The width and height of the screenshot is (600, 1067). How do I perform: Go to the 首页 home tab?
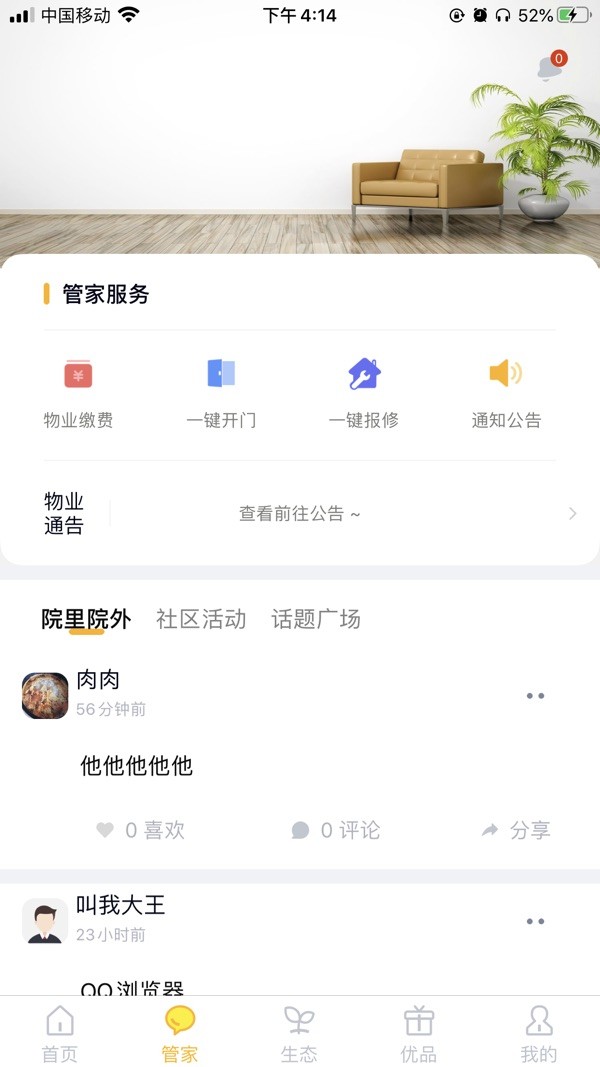[60, 1033]
